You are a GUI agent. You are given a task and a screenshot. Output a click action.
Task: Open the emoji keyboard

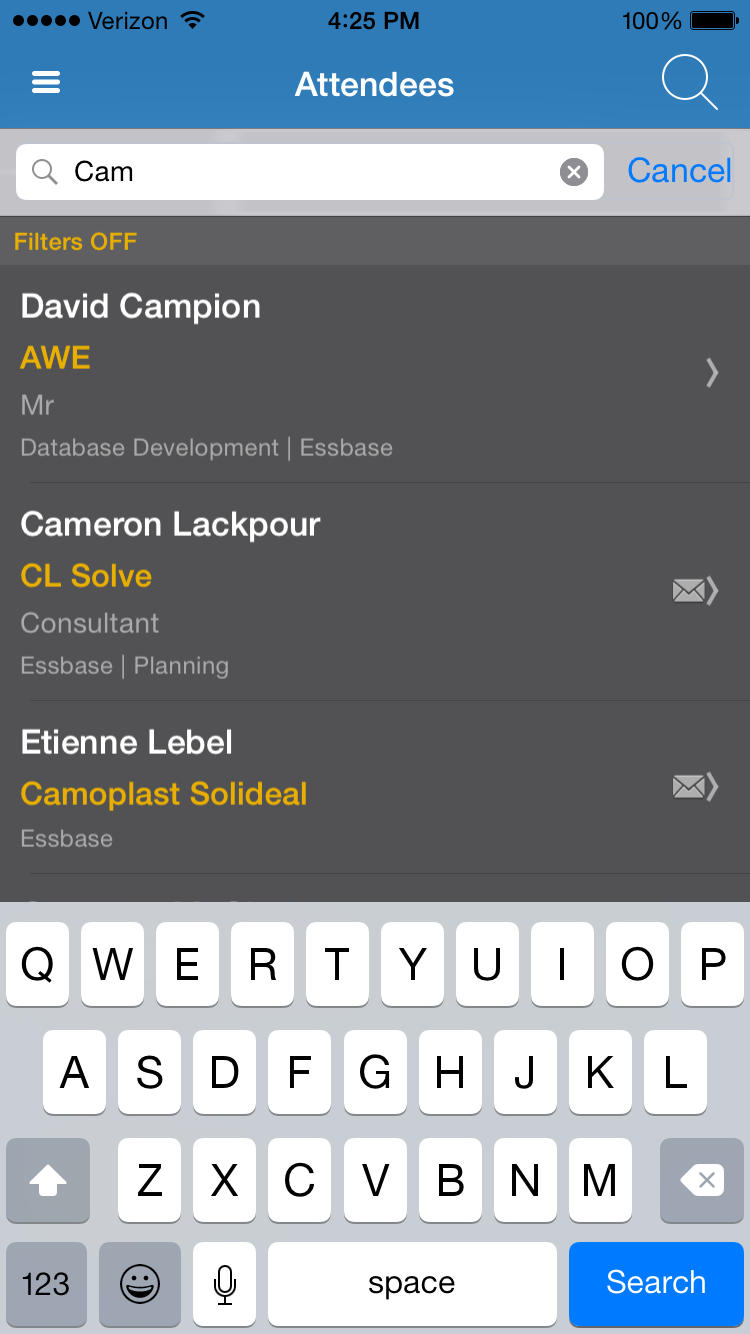pyautogui.click(x=139, y=1283)
